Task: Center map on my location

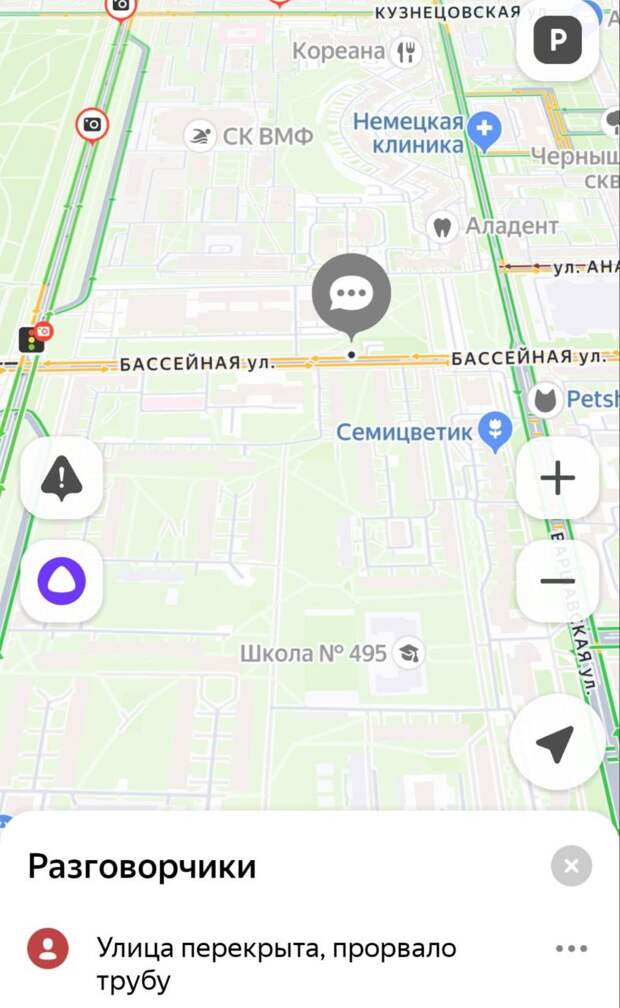Action: coord(555,743)
